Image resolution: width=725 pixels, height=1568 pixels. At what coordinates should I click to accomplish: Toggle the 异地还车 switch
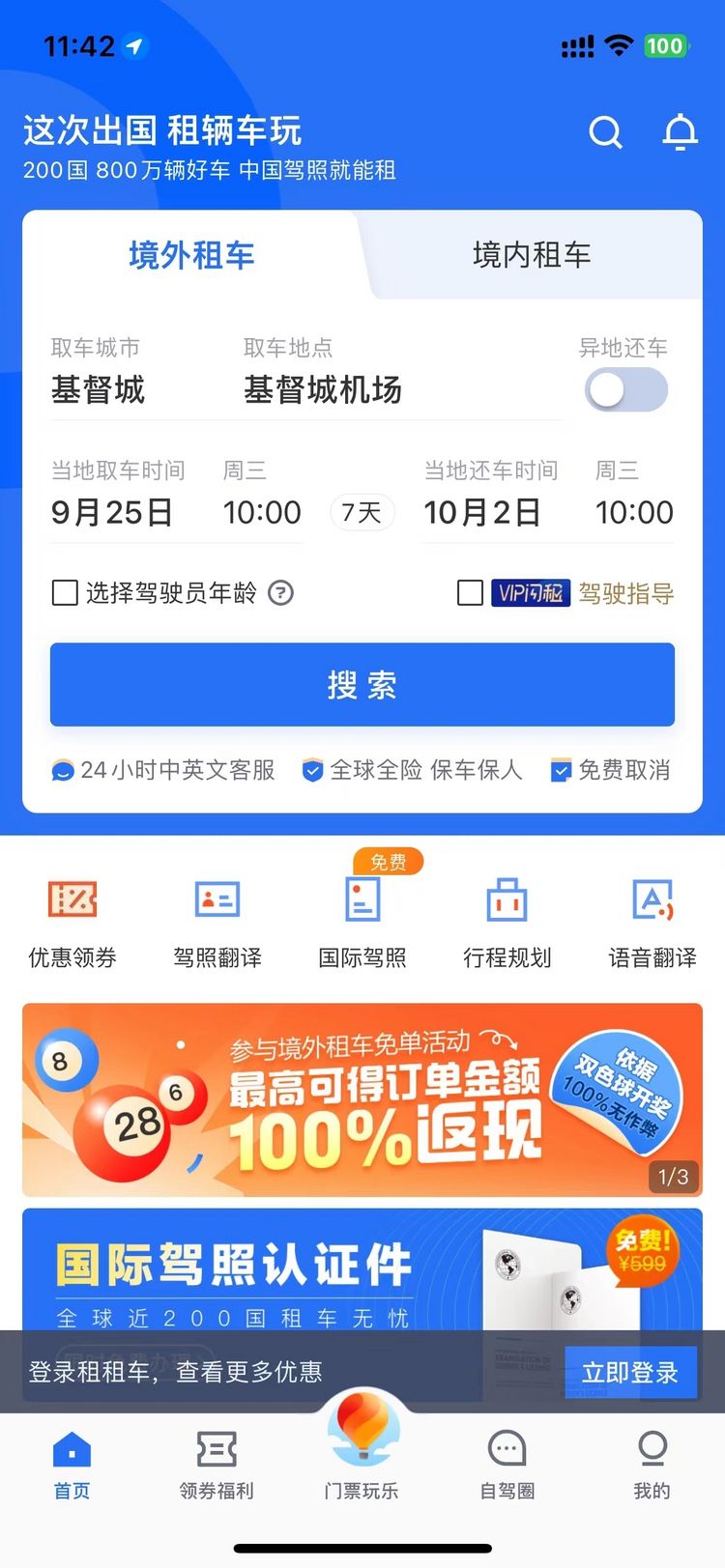click(x=625, y=390)
